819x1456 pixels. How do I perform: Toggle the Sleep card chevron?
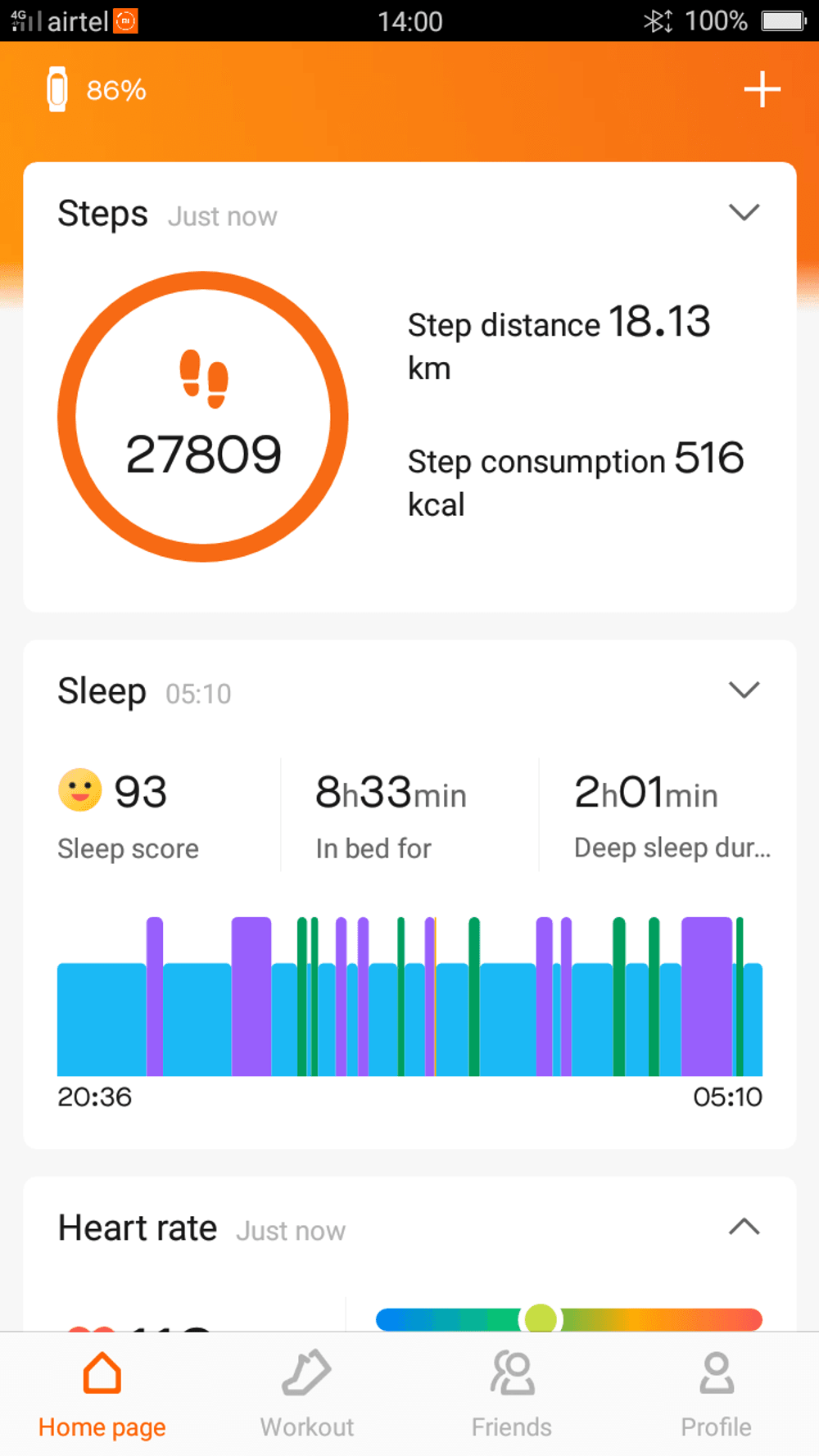point(744,690)
